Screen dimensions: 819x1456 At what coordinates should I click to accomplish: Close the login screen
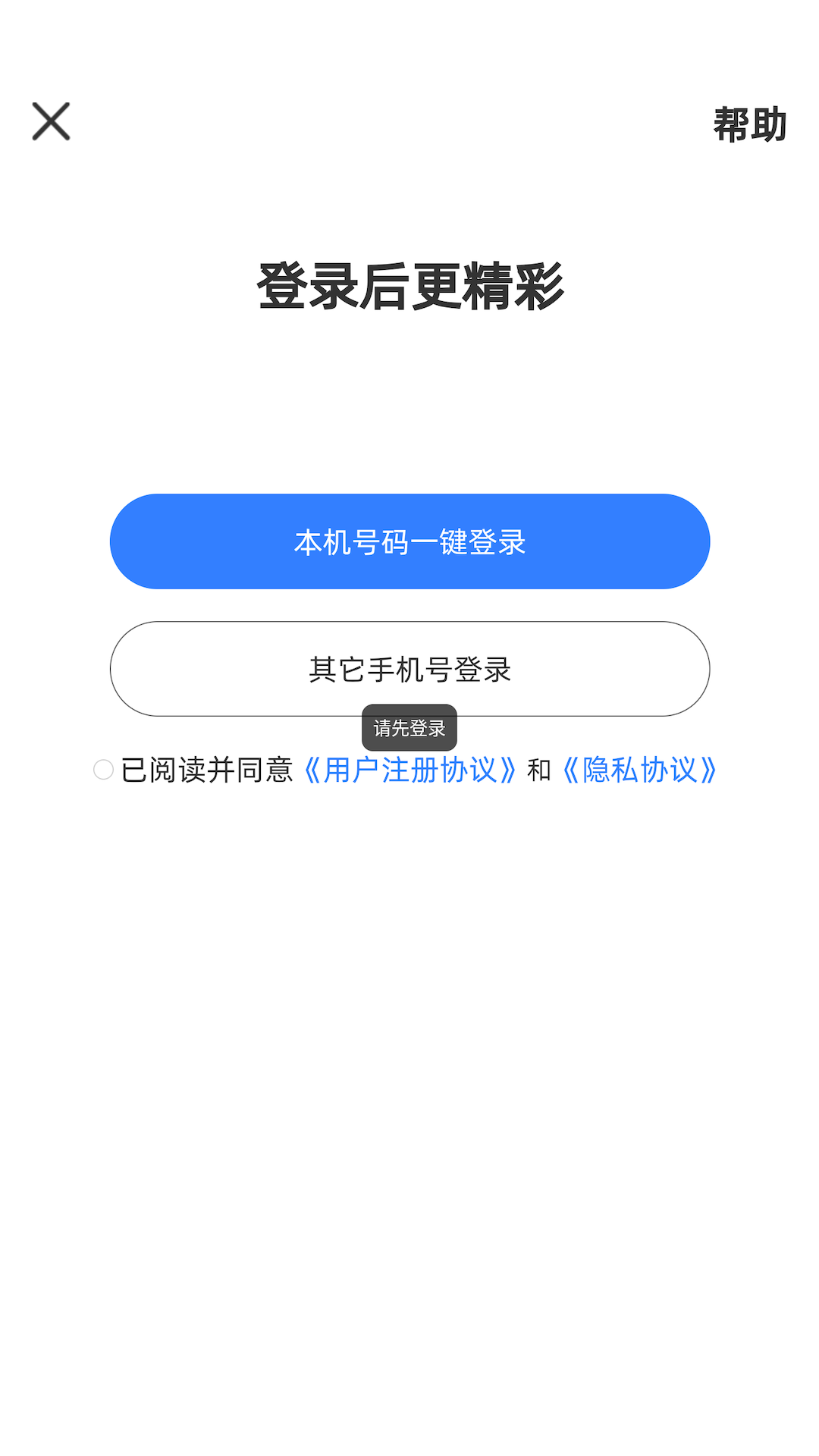[x=51, y=121]
